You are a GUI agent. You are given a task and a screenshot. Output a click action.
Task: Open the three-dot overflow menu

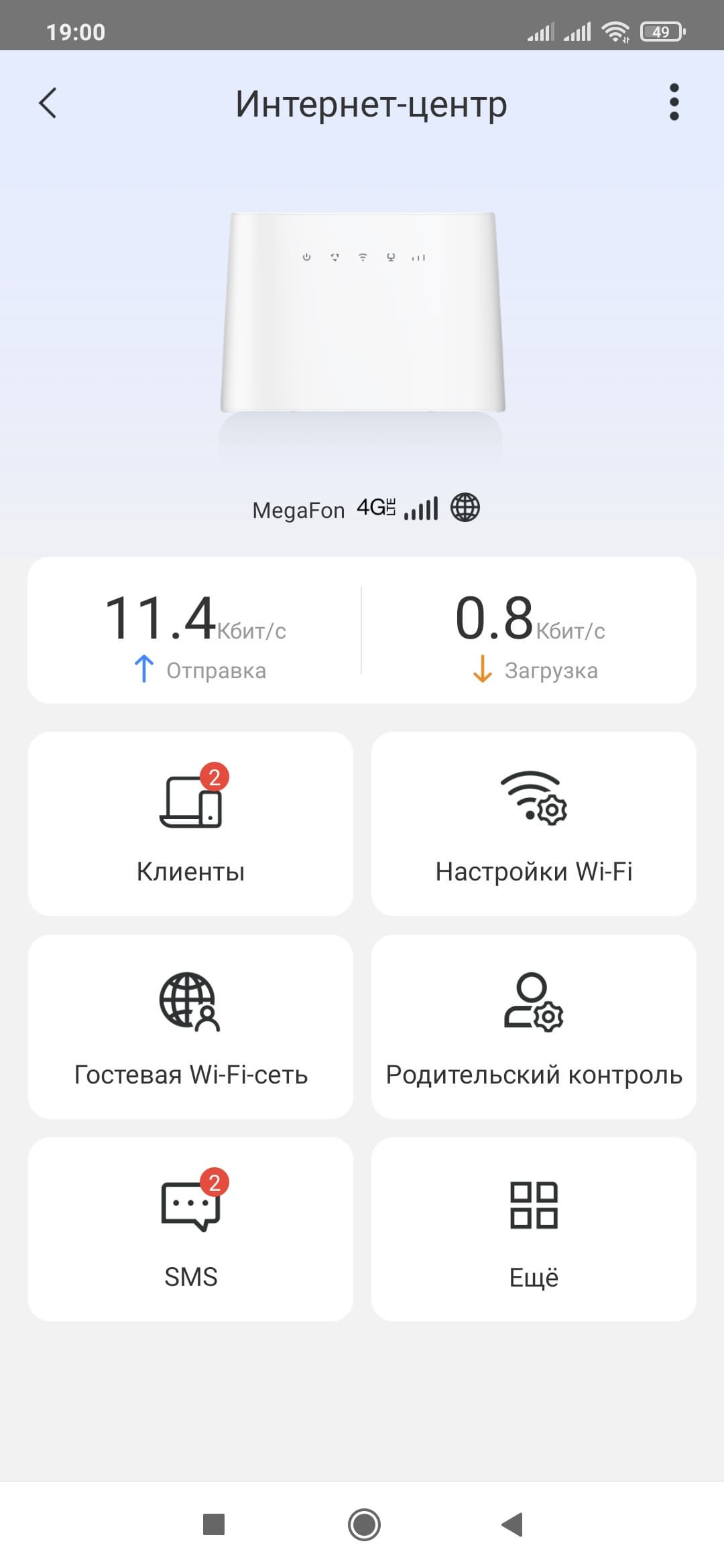674,103
